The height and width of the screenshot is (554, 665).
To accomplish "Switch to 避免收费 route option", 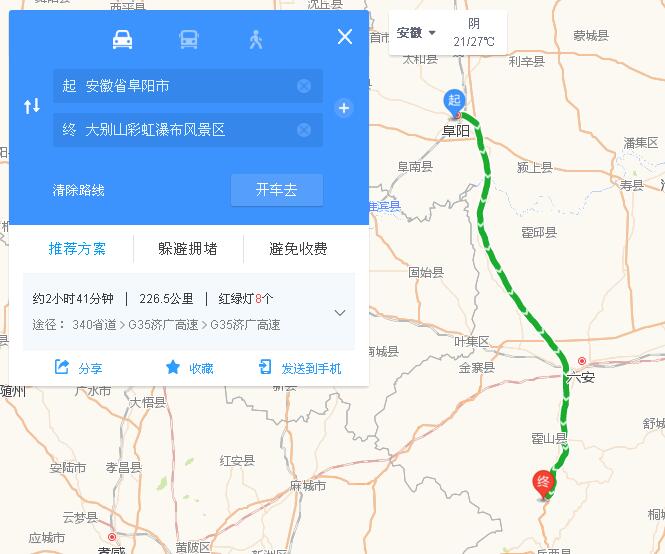I will click(298, 249).
